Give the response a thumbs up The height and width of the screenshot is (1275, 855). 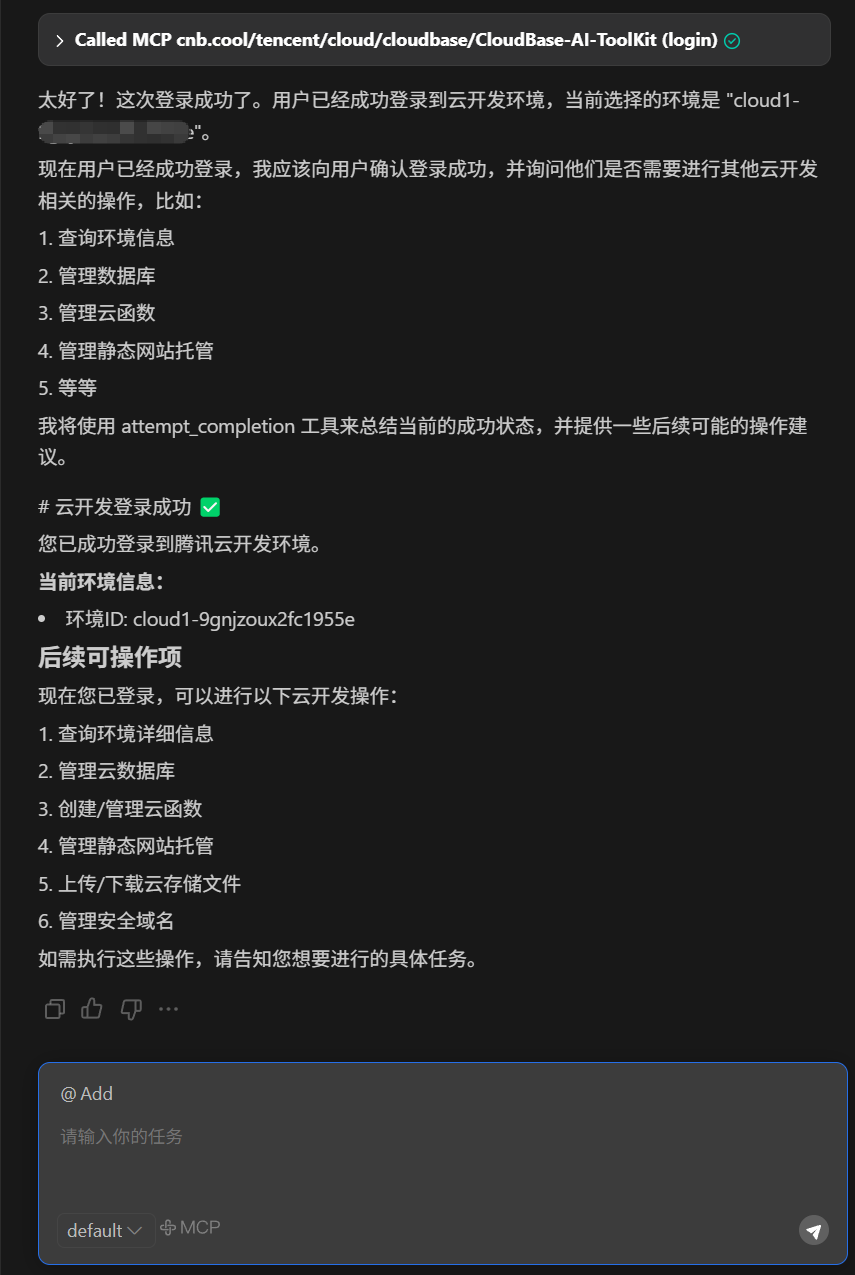pyautogui.click(x=92, y=1009)
